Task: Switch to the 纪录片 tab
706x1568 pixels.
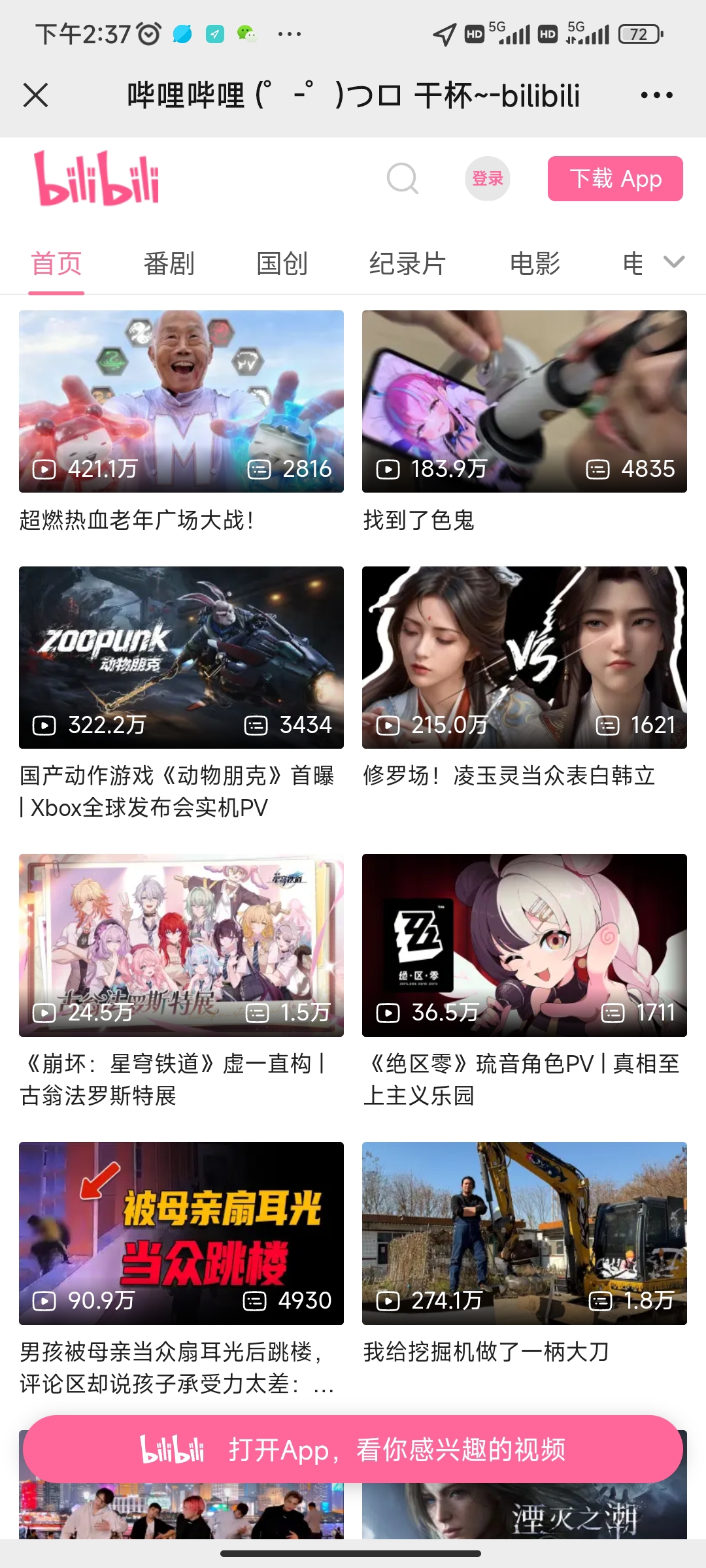Action: click(407, 264)
